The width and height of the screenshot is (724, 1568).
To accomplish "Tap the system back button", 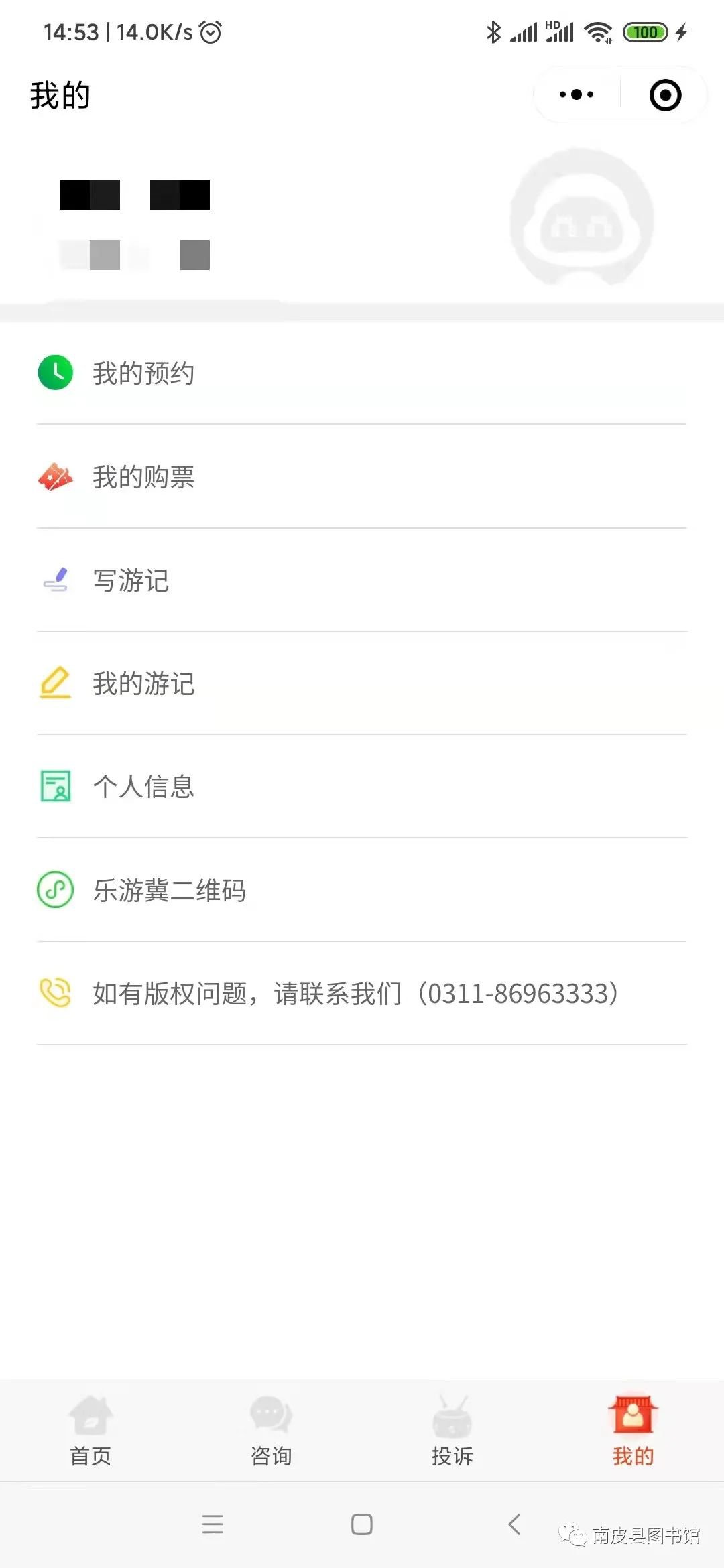I will pyautogui.click(x=514, y=1524).
